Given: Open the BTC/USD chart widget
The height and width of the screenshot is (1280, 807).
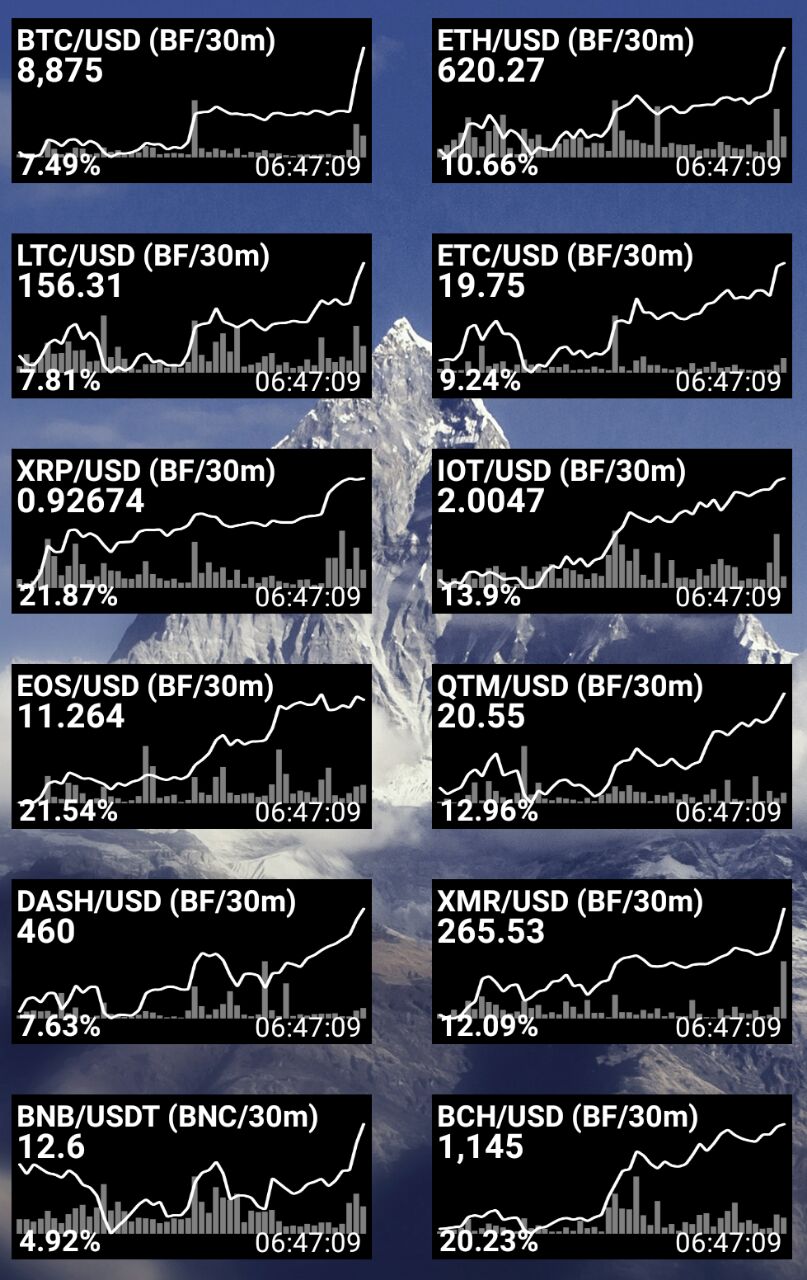Looking at the screenshot, I should point(191,100).
